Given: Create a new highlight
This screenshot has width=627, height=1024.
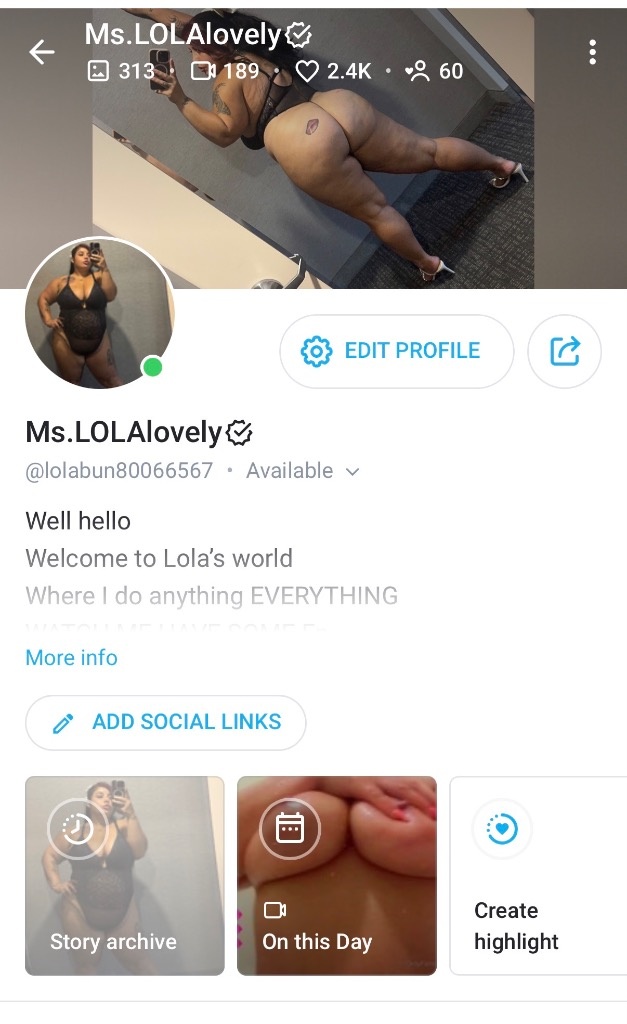Looking at the screenshot, I should tap(538, 875).
